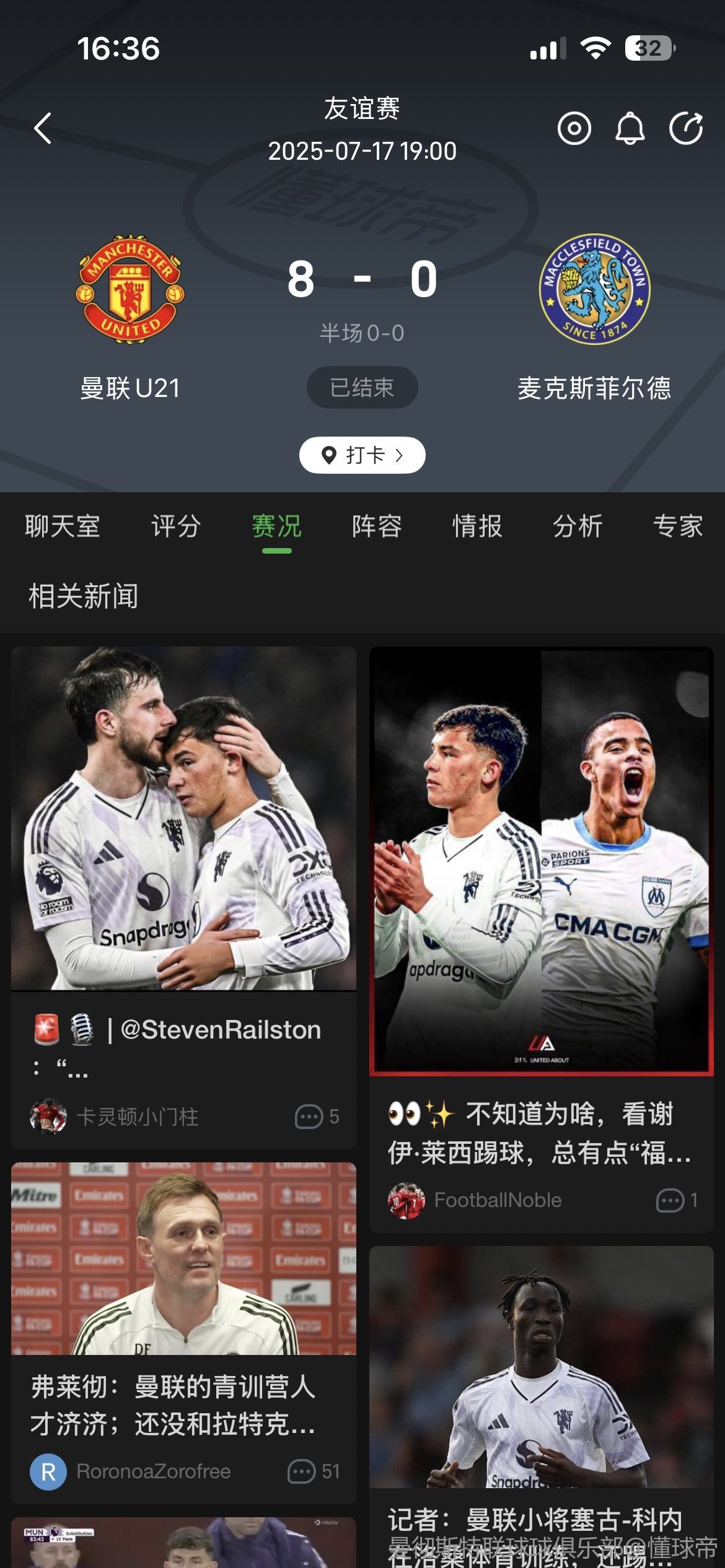Open the @StevenRailston news card
The height and width of the screenshot is (1568, 725).
pyautogui.click(x=183, y=898)
